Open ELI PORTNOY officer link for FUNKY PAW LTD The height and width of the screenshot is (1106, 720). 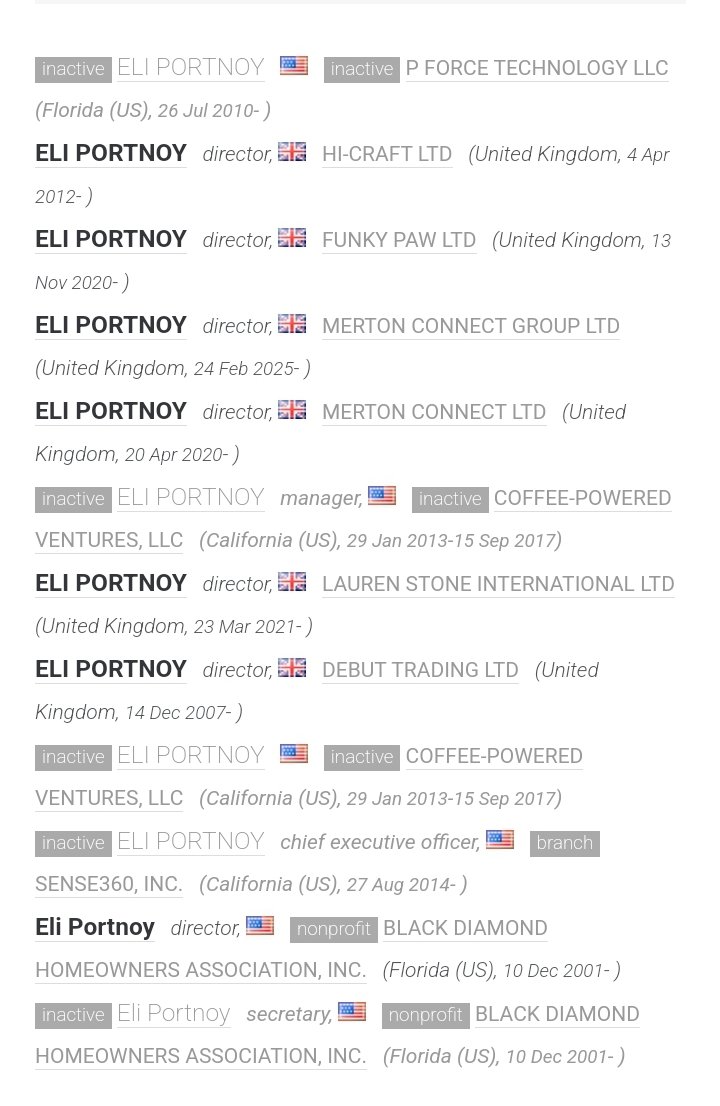[111, 240]
